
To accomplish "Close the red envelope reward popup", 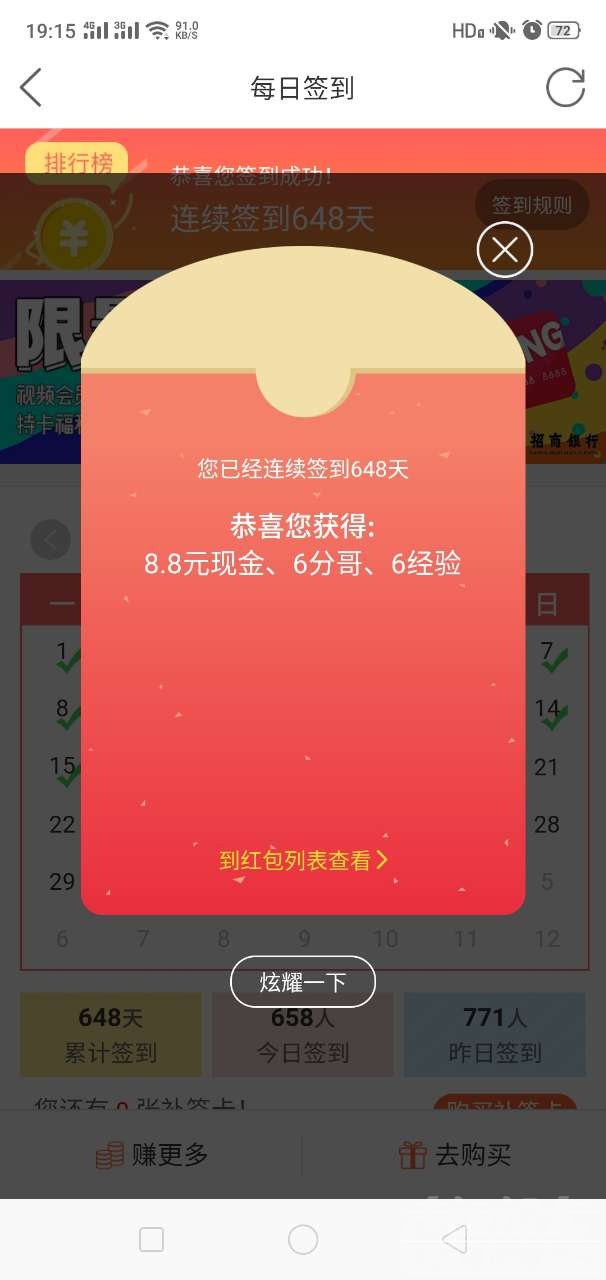I will coord(505,250).
